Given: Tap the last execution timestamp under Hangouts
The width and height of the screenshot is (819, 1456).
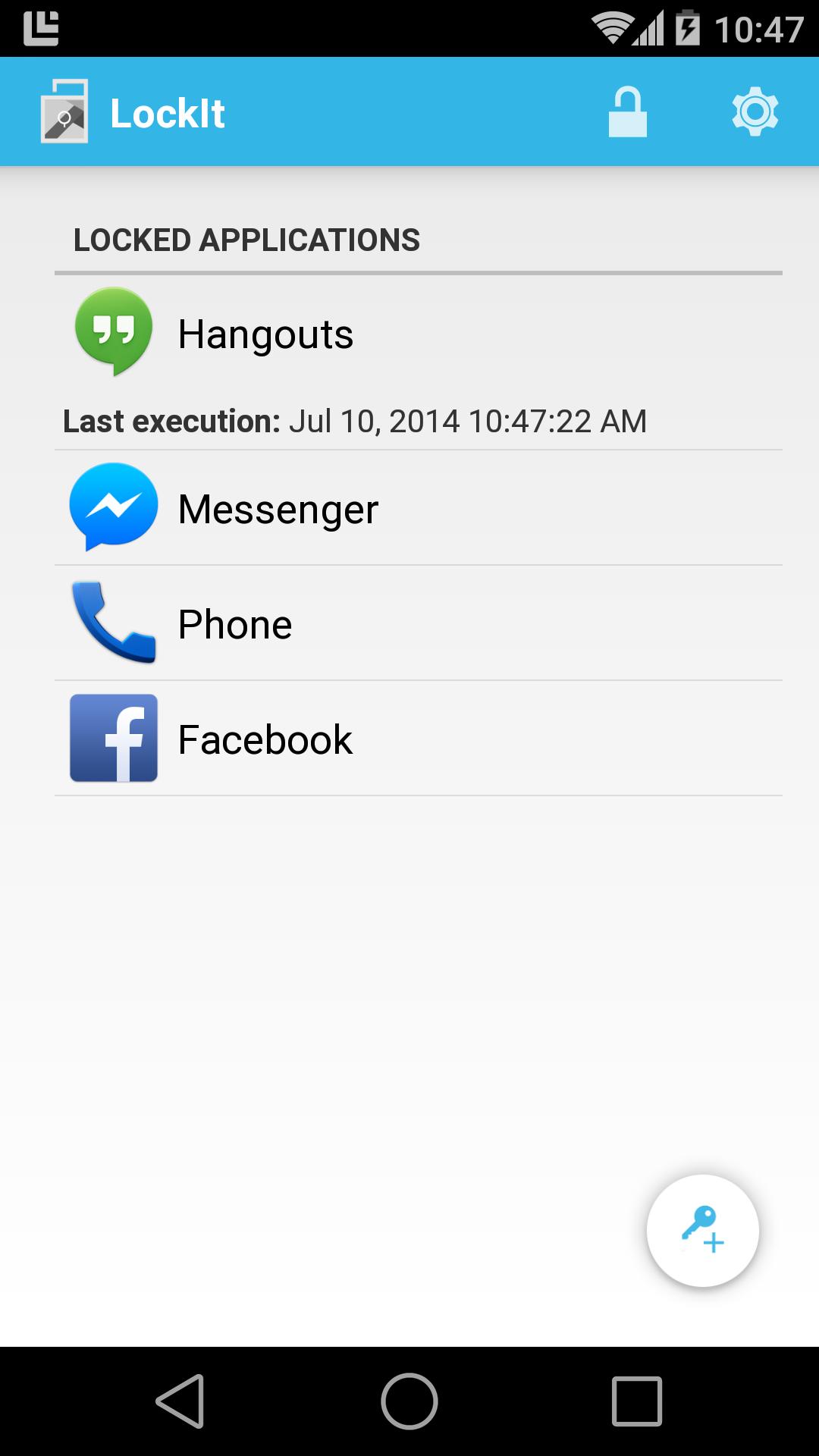Looking at the screenshot, I should (x=353, y=422).
